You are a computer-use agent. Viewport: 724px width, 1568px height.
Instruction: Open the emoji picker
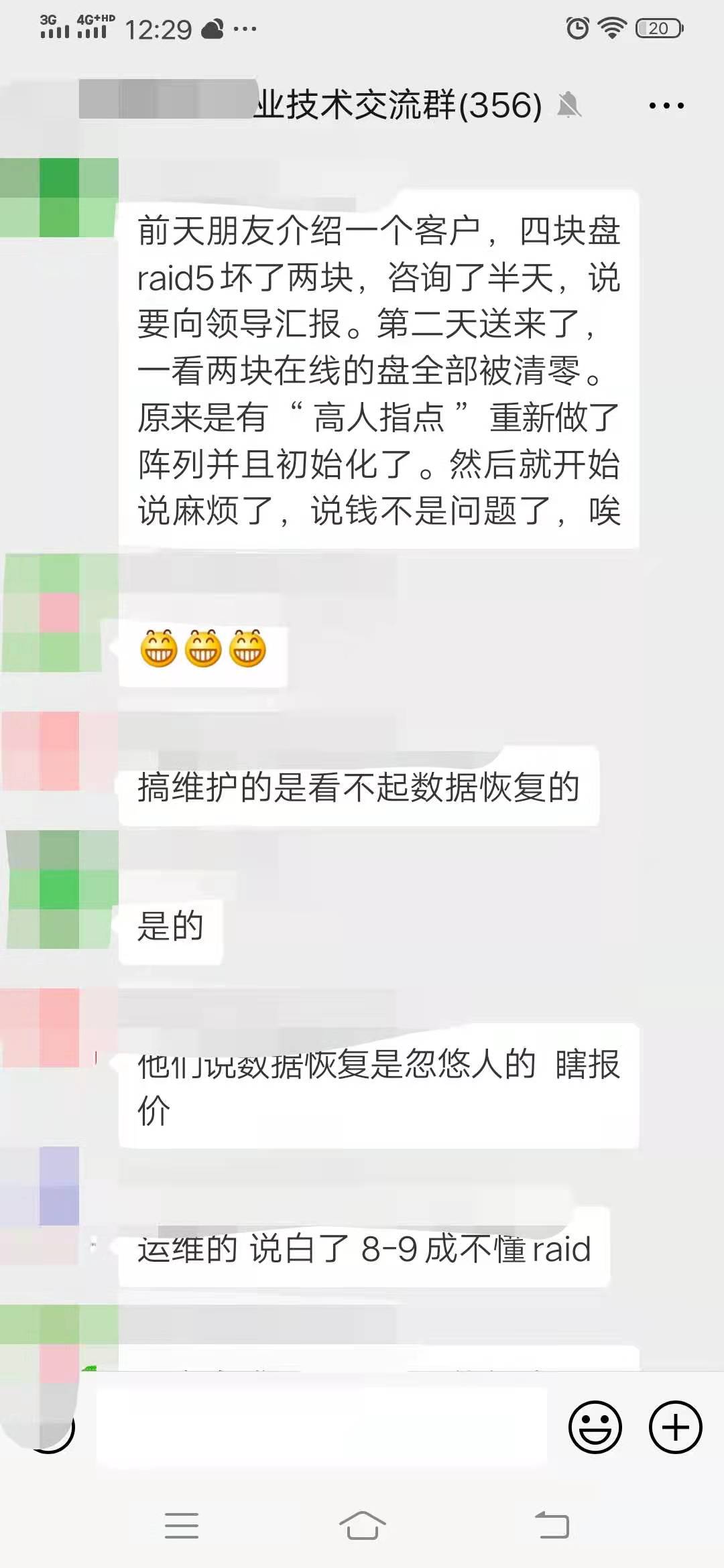(x=595, y=1427)
